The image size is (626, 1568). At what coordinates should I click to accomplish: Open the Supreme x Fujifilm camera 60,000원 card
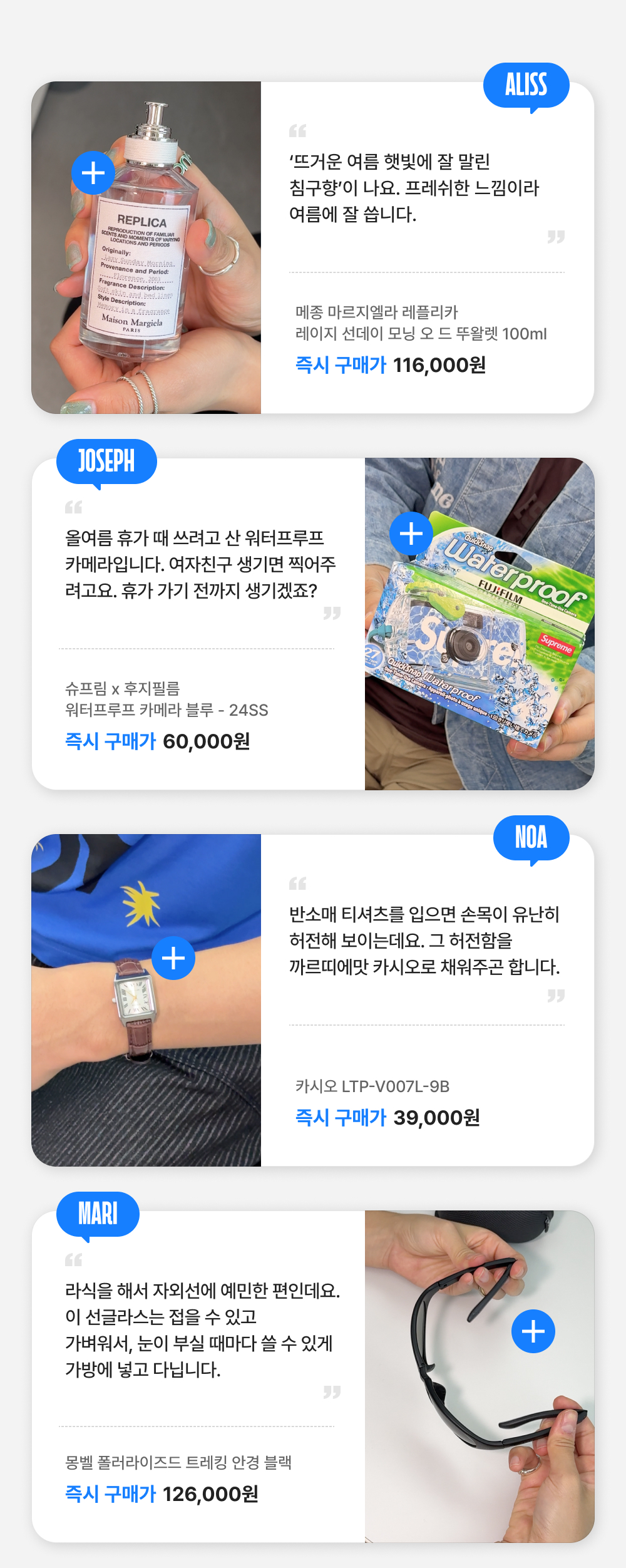point(313,624)
